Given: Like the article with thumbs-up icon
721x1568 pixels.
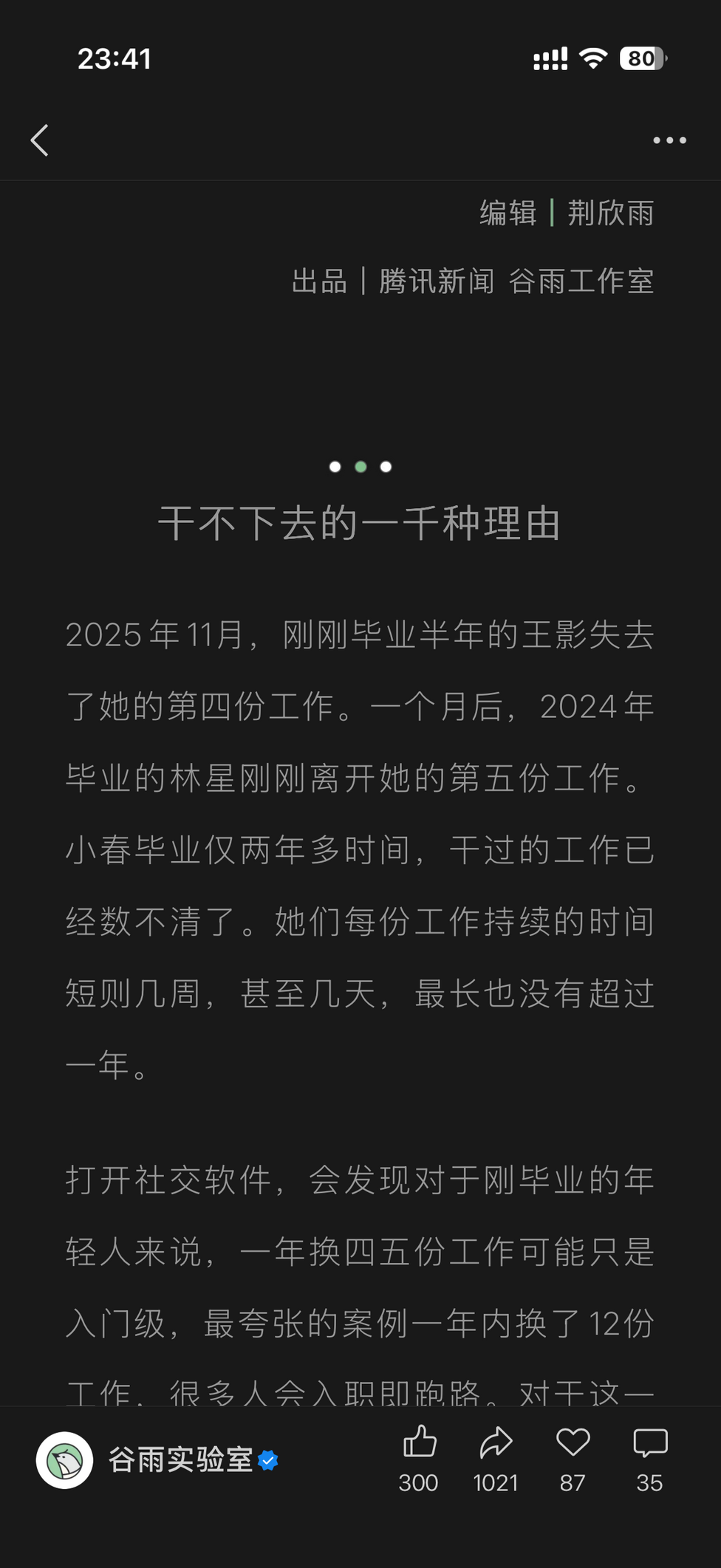Looking at the screenshot, I should tap(419, 1442).
